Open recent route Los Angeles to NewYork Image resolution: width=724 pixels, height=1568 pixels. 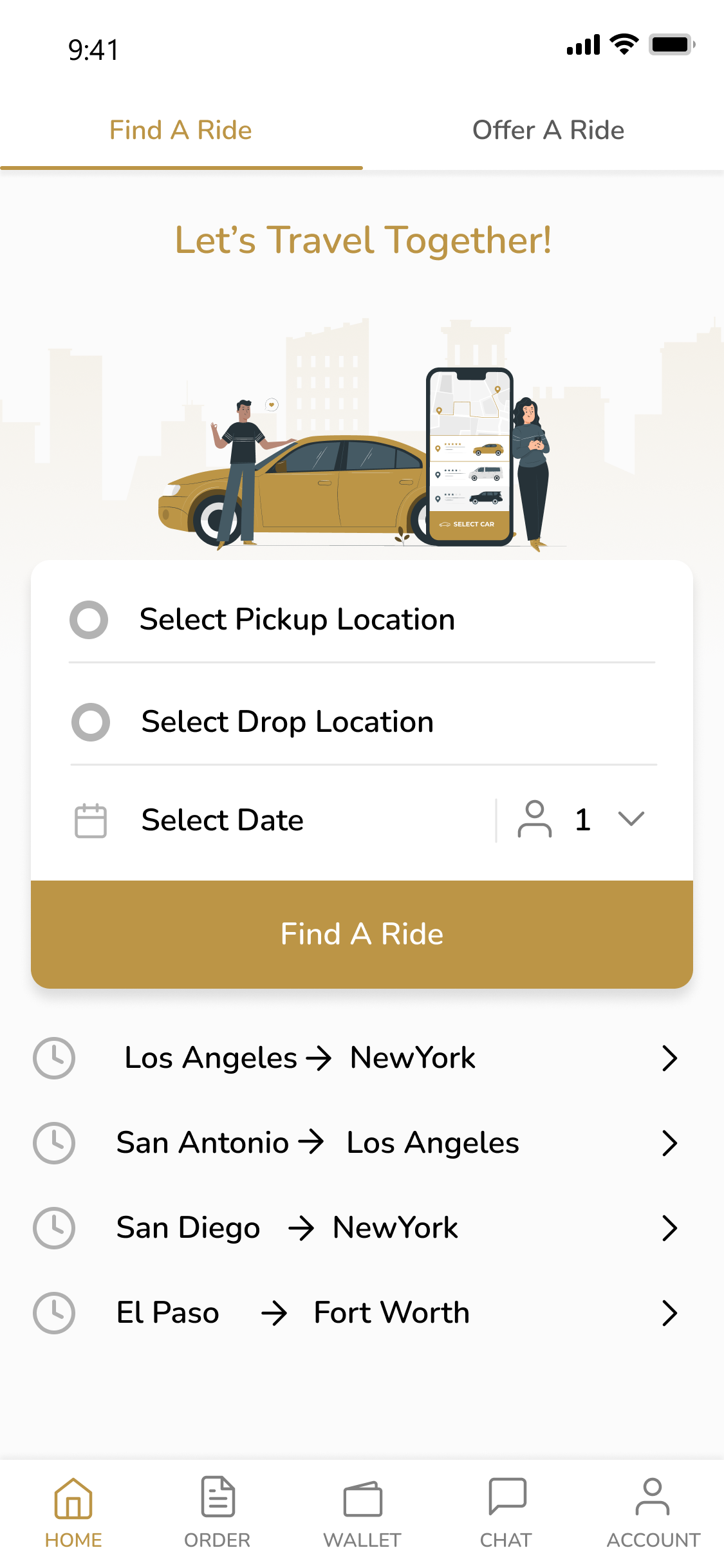click(354, 1058)
